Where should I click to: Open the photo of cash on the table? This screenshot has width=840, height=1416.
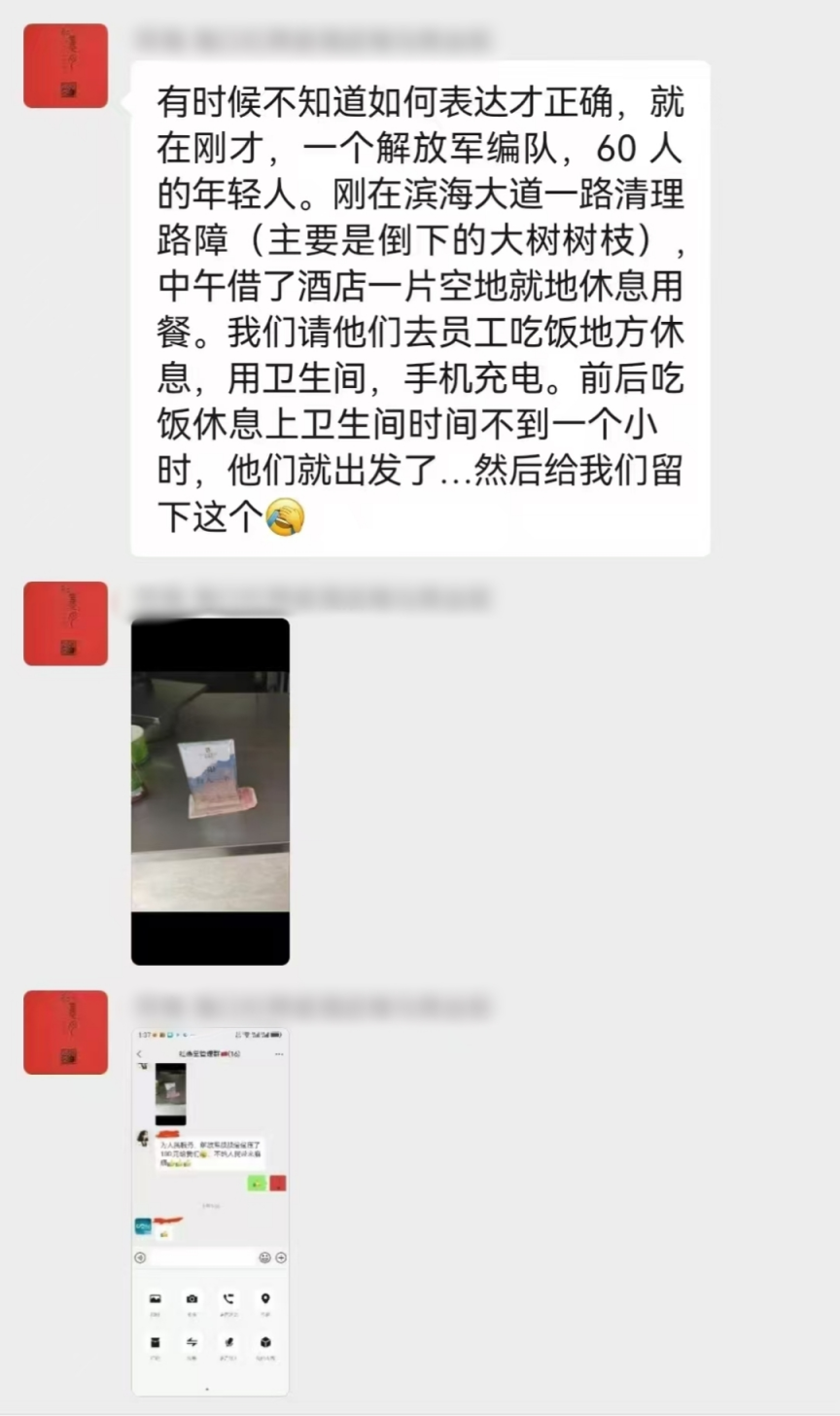coord(210,791)
